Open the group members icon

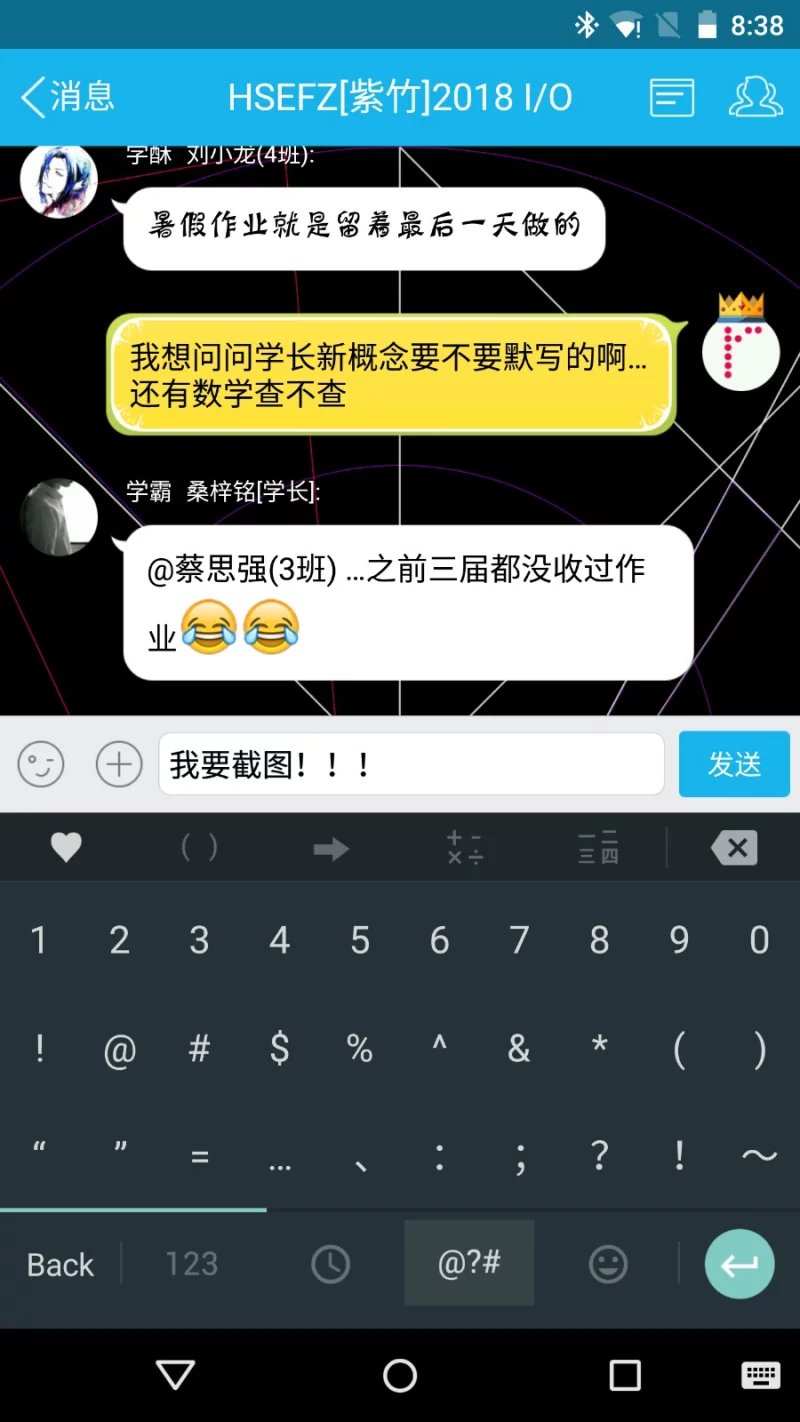755,97
